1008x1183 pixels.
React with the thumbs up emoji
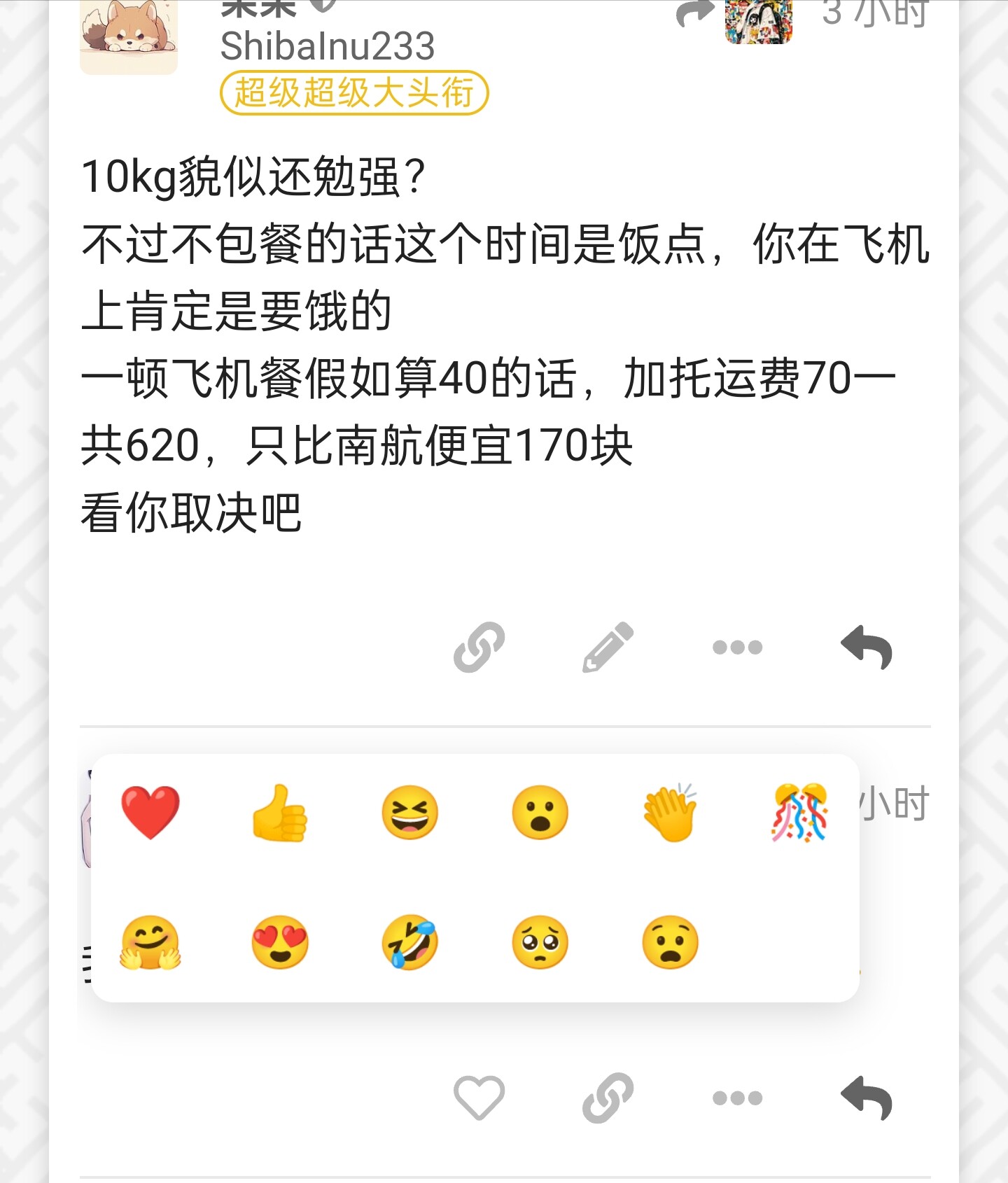279,812
